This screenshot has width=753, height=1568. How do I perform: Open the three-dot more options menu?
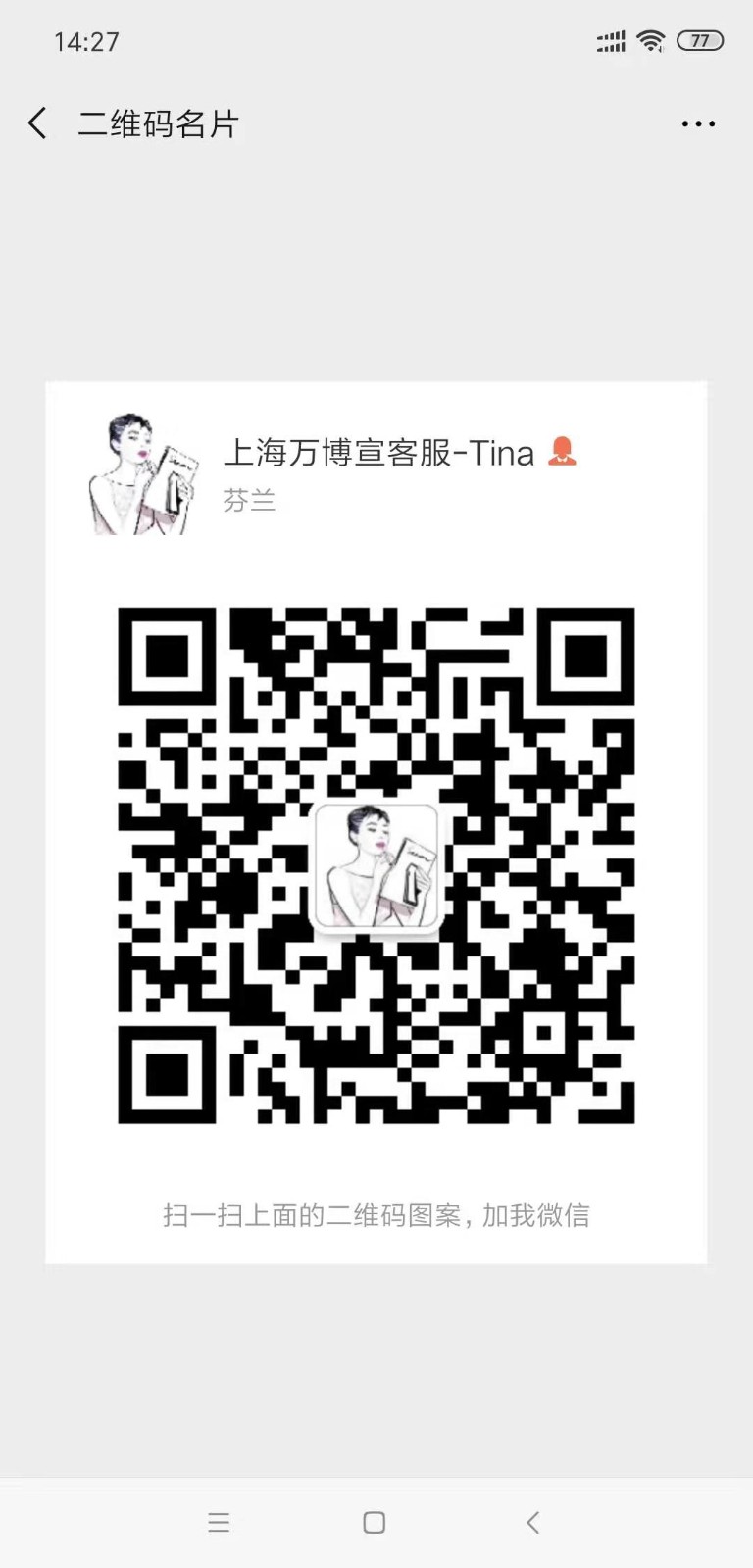tap(697, 124)
